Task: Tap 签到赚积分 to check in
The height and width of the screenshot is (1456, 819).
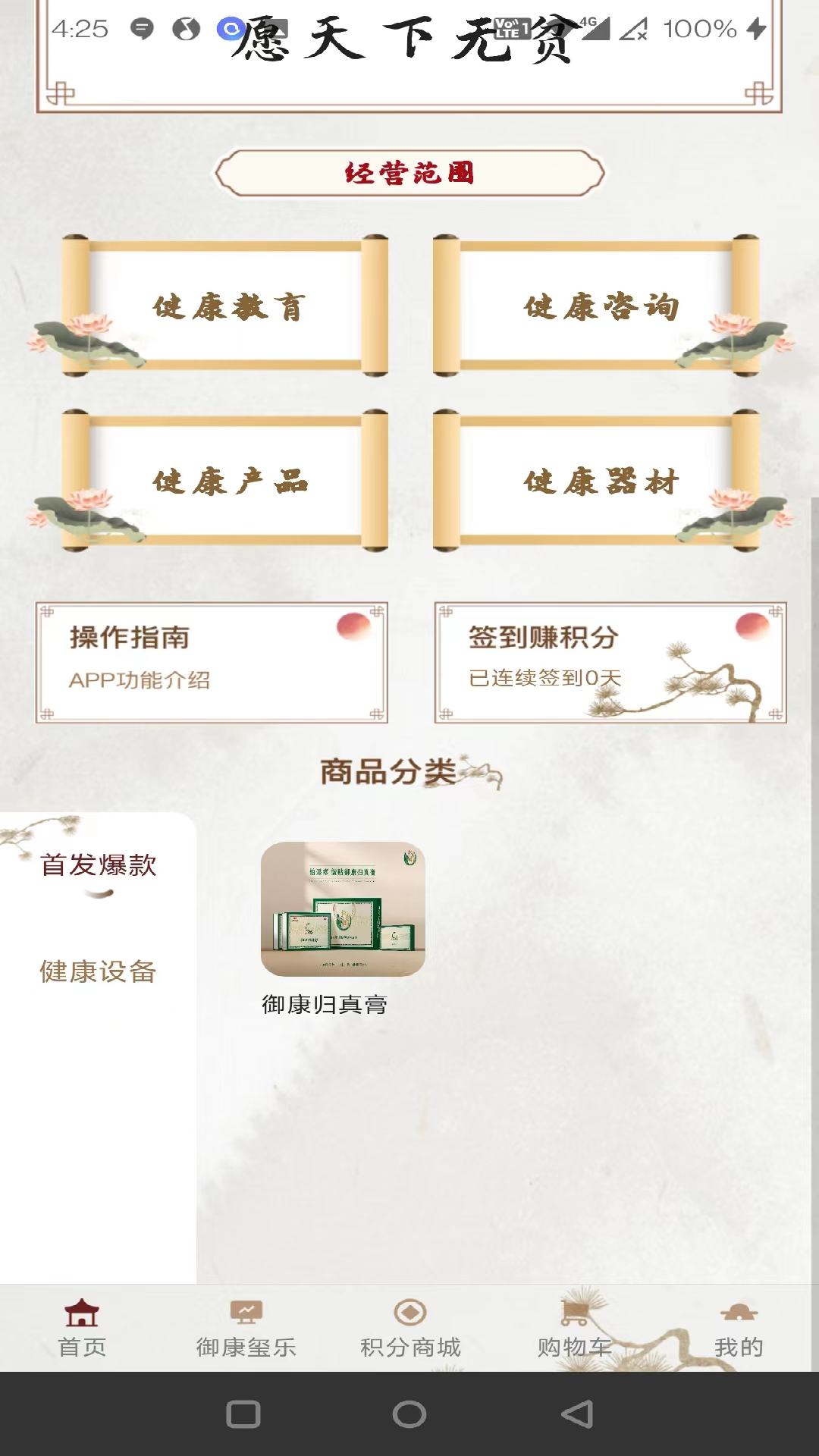Action: (x=610, y=662)
